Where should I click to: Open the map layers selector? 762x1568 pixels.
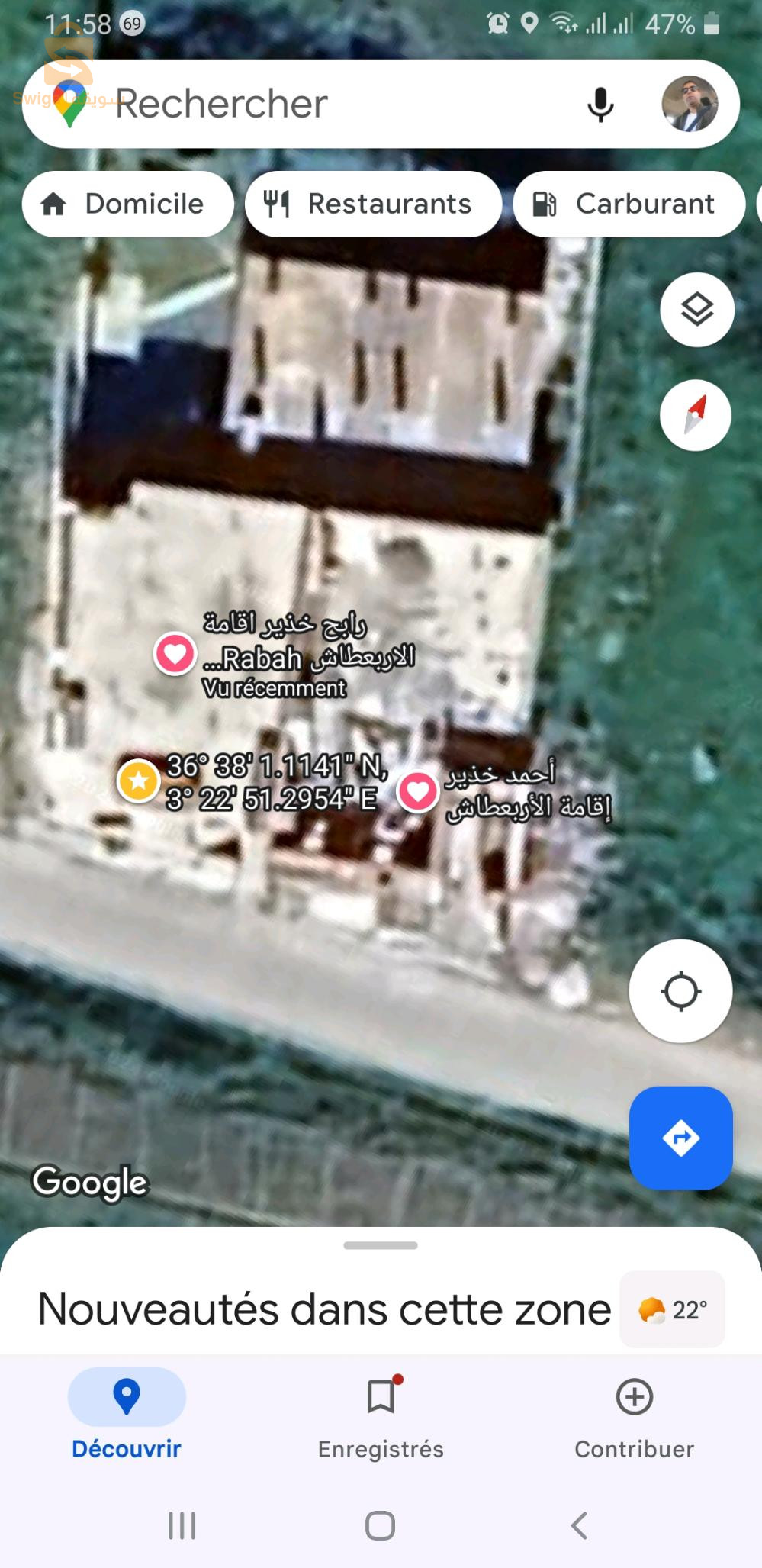[696, 310]
